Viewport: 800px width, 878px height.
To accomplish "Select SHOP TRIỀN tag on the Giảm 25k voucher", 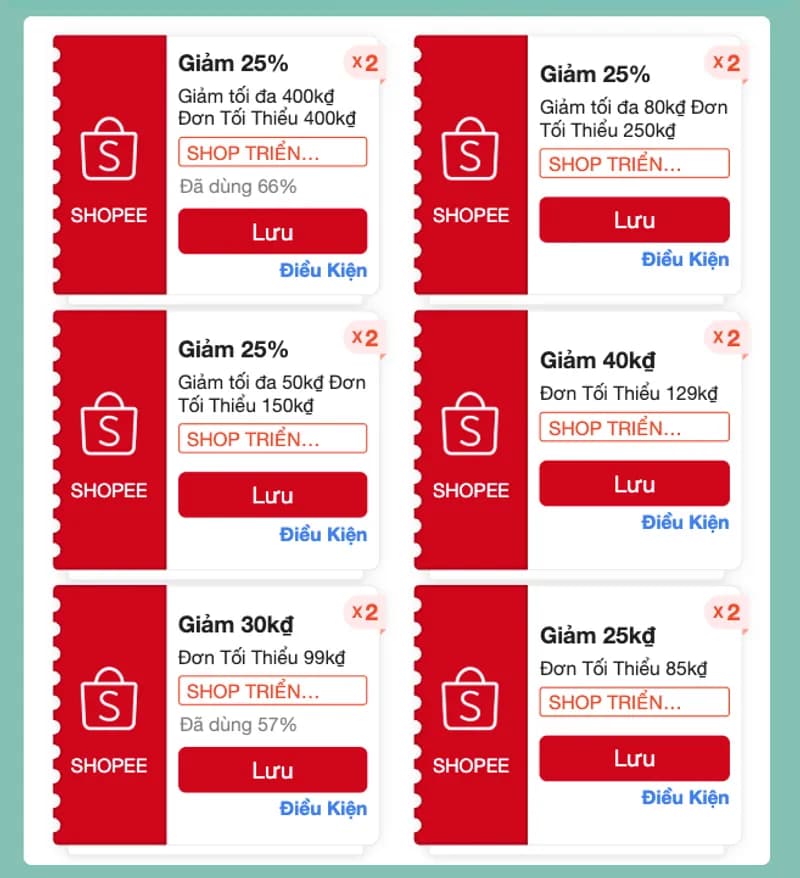I will pyautogui.click(x=634, y=702).
